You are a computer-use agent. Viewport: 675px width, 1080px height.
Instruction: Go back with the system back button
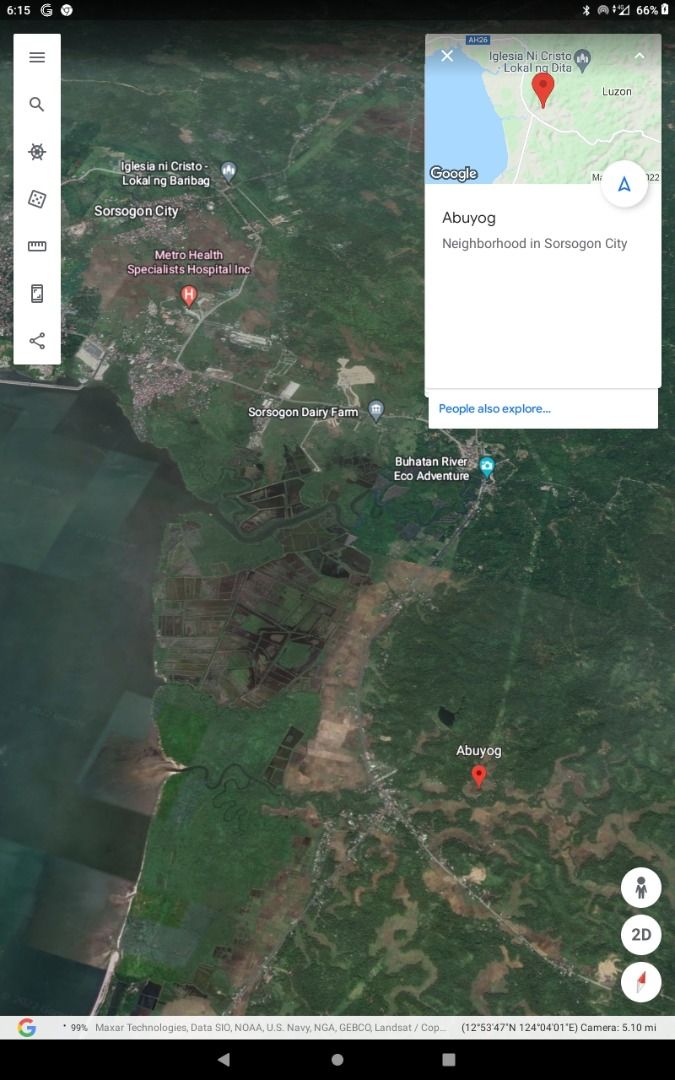[224, 1059]
